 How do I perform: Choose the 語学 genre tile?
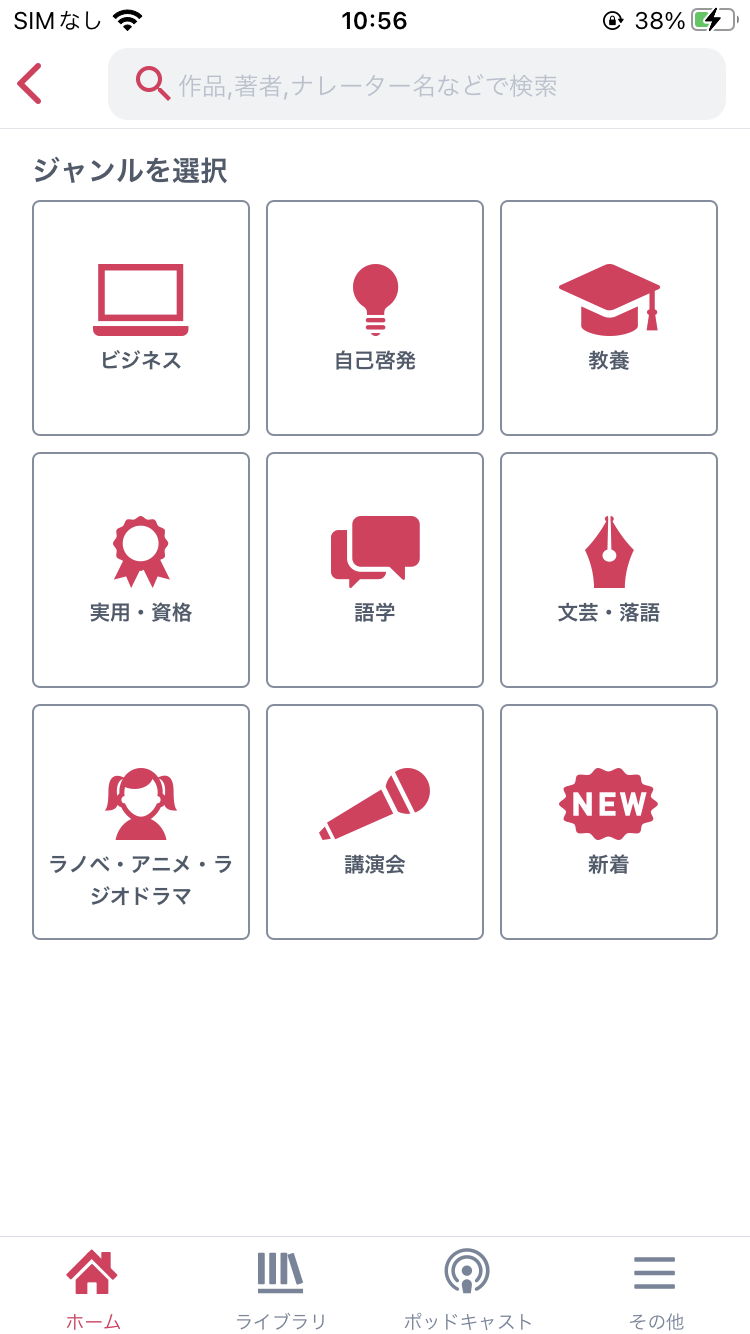(375, 570)
